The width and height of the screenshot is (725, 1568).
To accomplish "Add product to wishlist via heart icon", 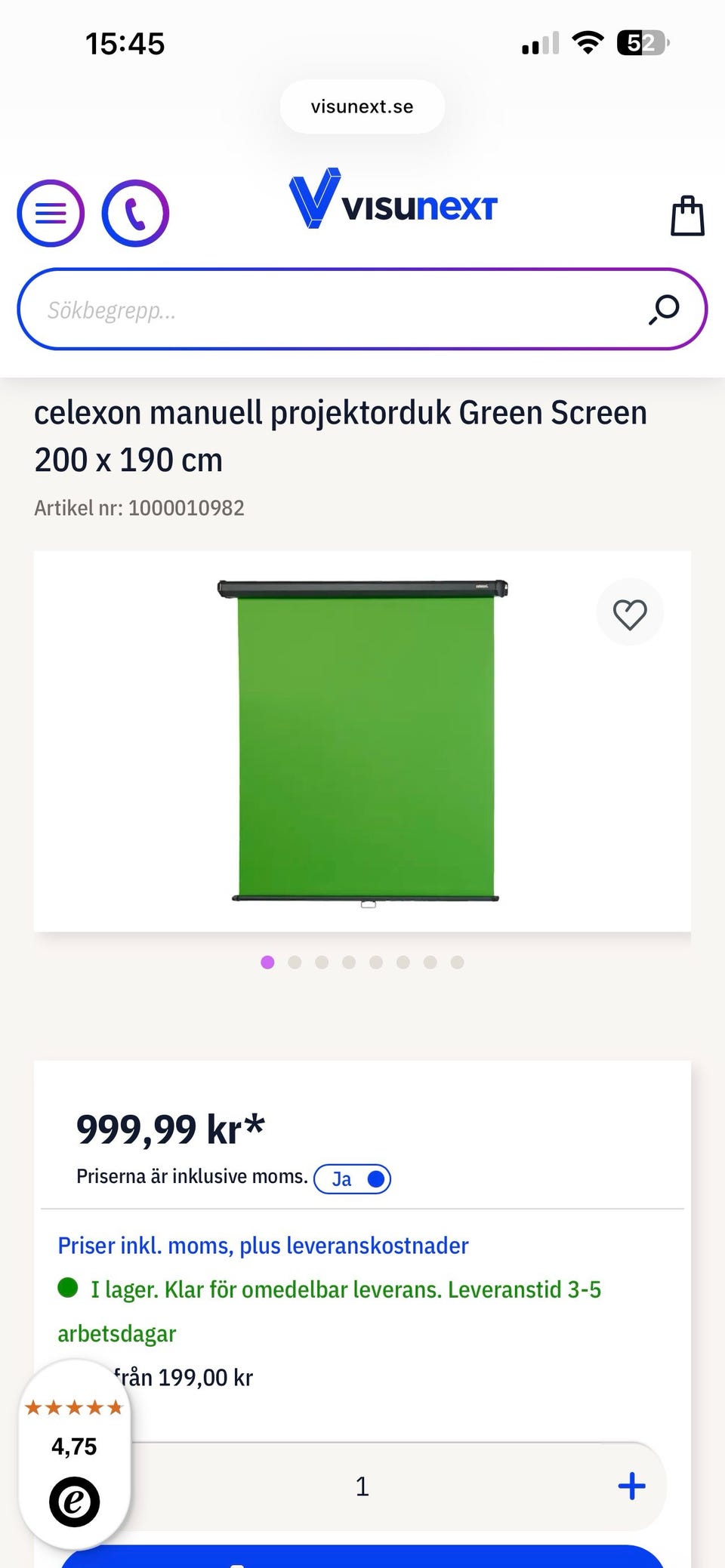I will coord(631,612).
